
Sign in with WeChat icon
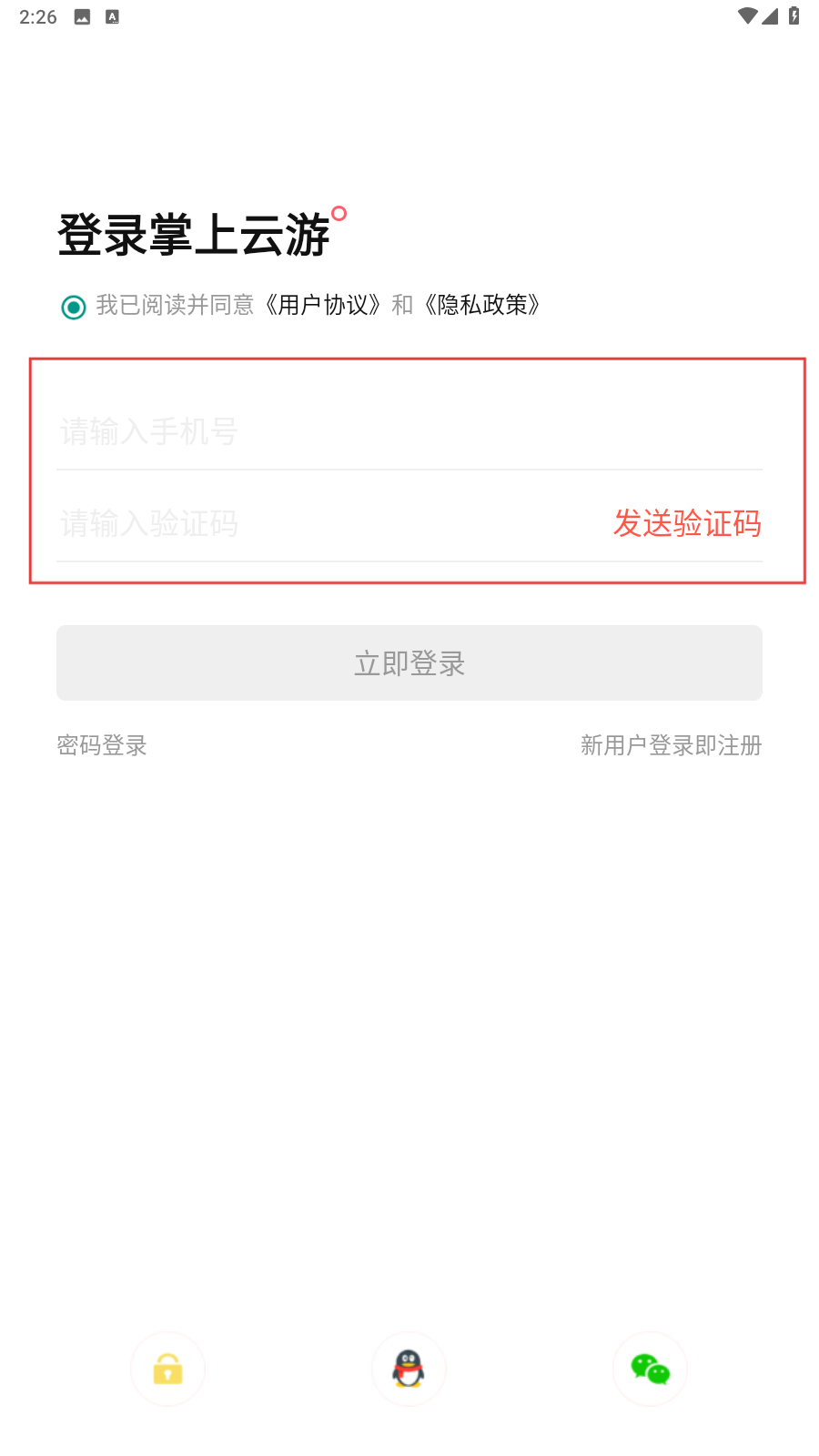click(650, 1369)
